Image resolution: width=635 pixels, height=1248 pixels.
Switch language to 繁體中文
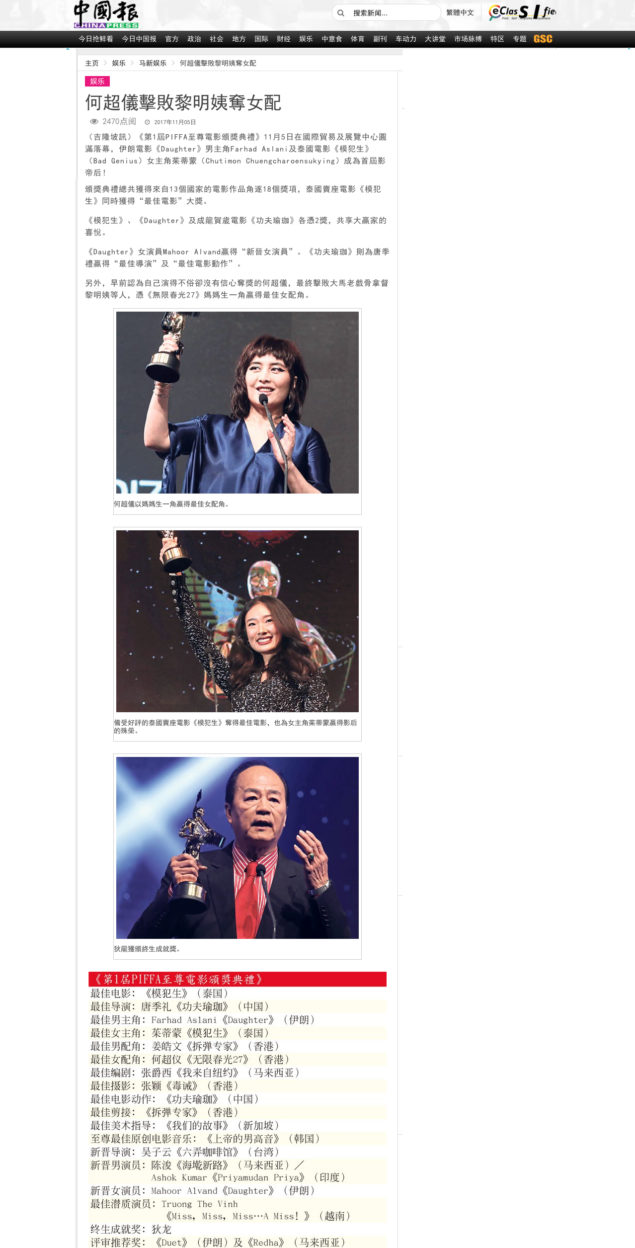click(460, 13)
